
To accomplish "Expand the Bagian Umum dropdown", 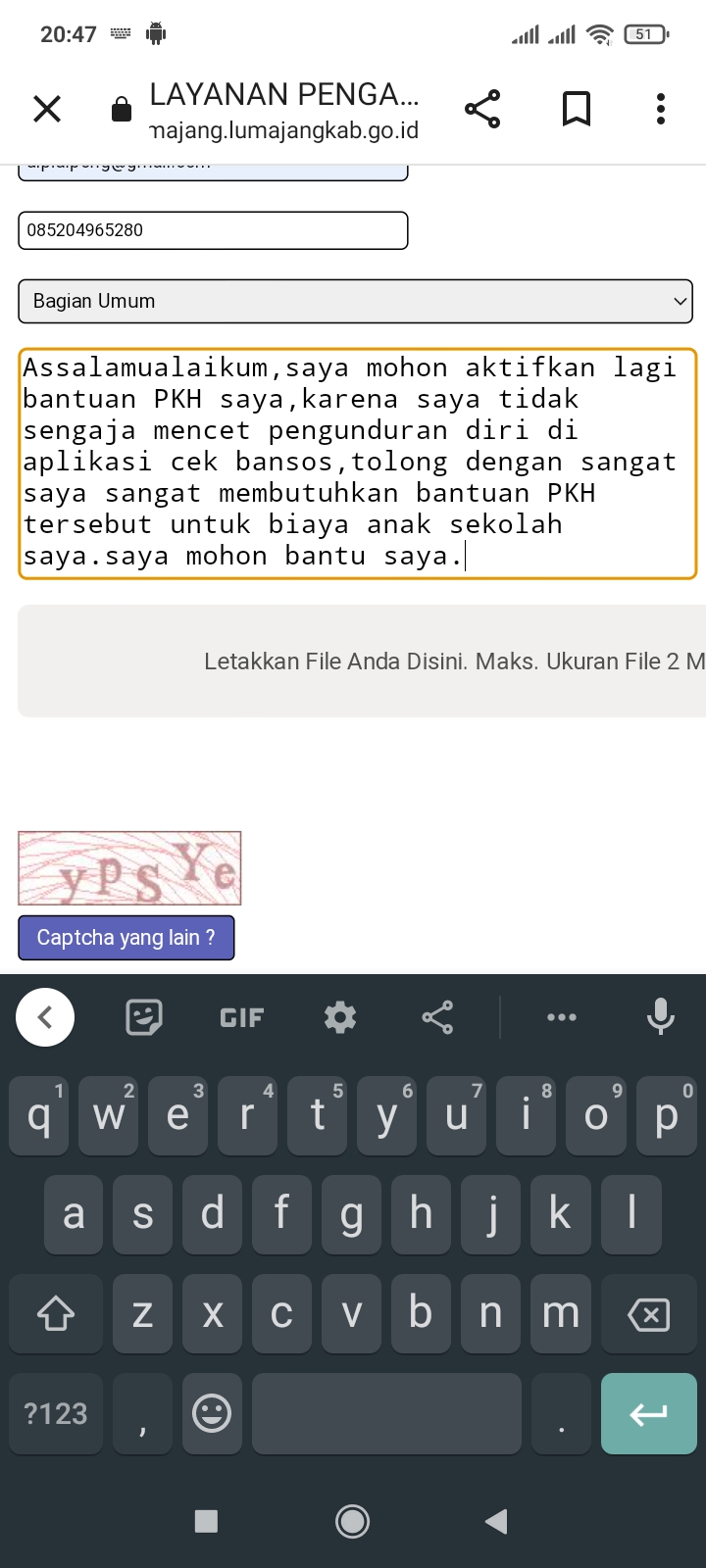I will point(355,301).
